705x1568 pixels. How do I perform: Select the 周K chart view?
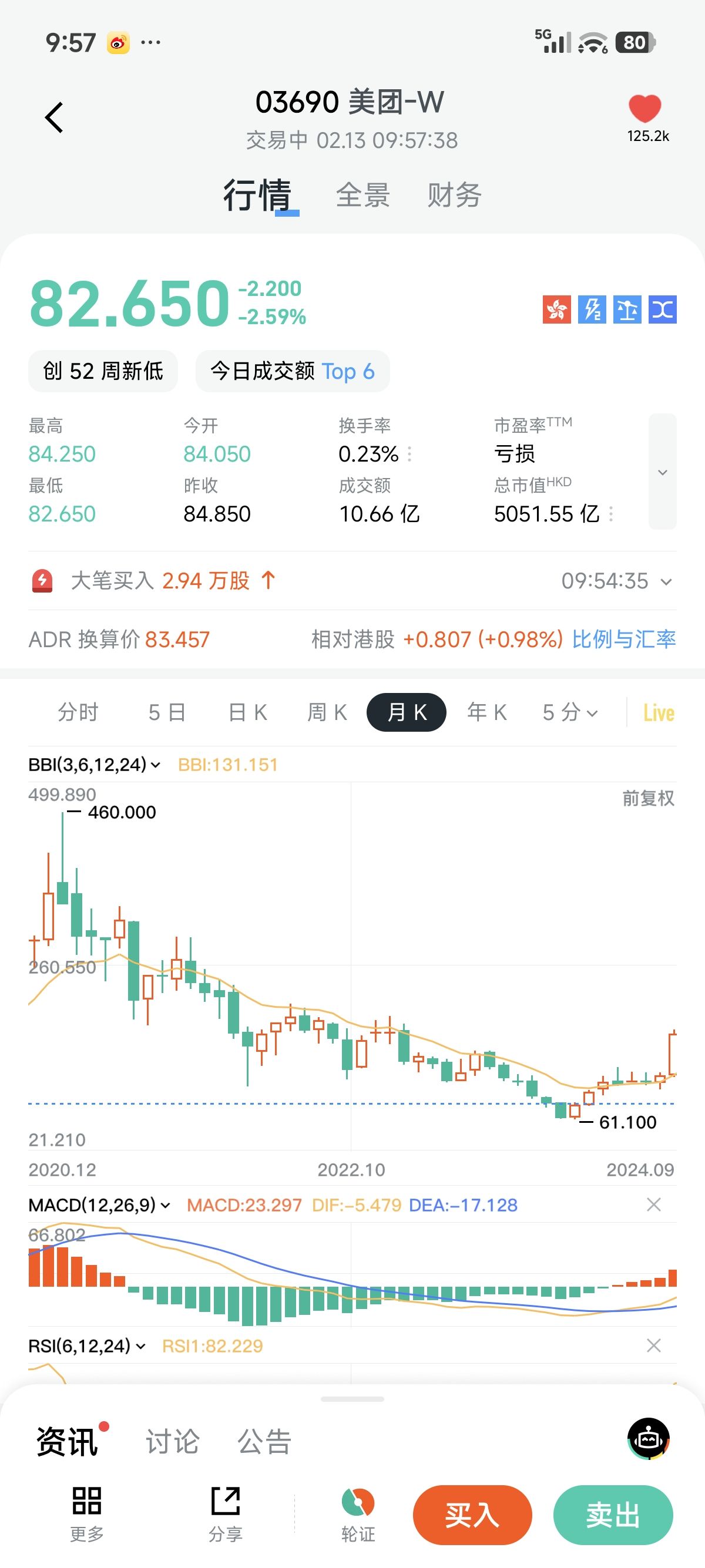327,712
